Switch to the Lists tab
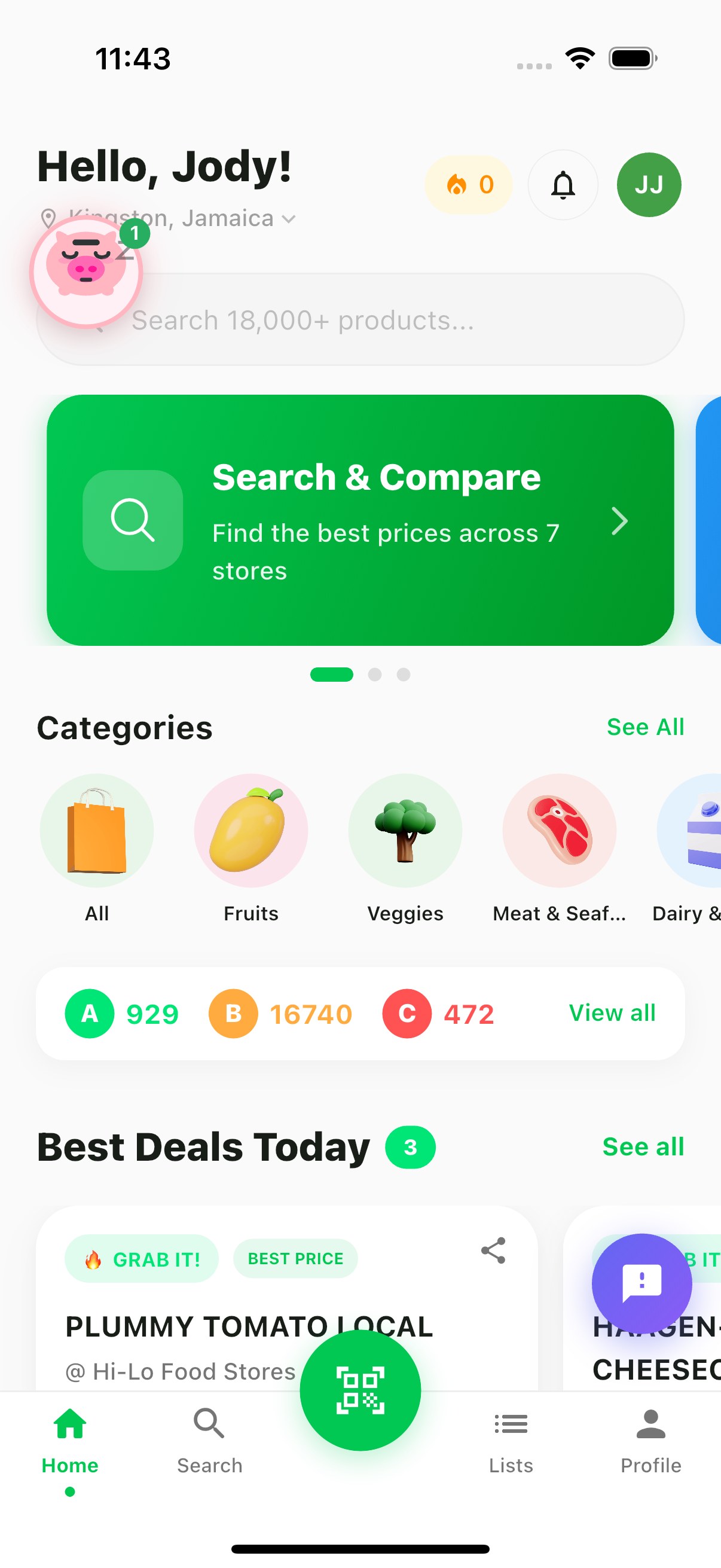The height and width of the screenshot is (1568, 721). coord(511,1440)
